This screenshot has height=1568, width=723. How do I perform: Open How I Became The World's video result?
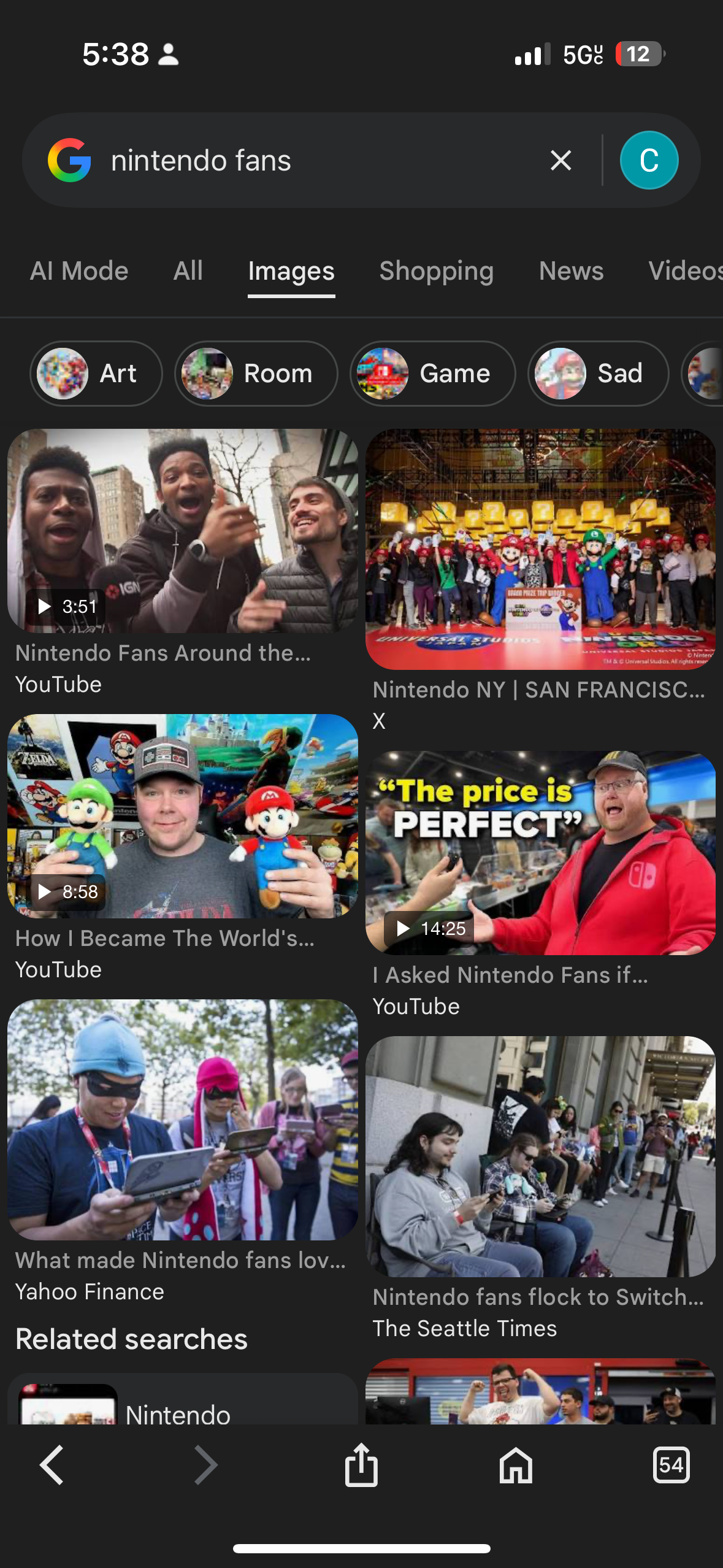182,816
